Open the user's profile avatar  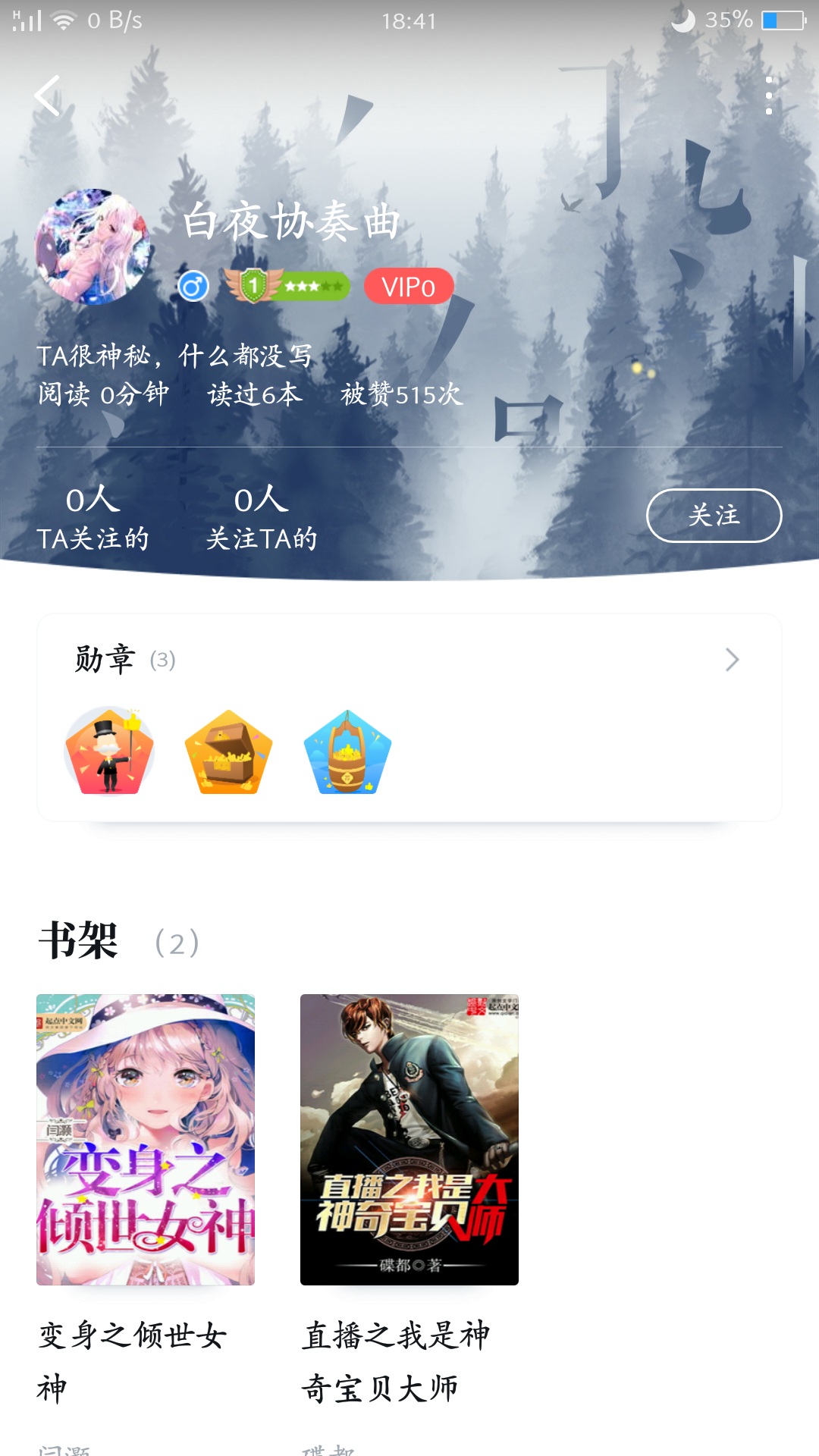pyautogui.click(x=93, y=247)
